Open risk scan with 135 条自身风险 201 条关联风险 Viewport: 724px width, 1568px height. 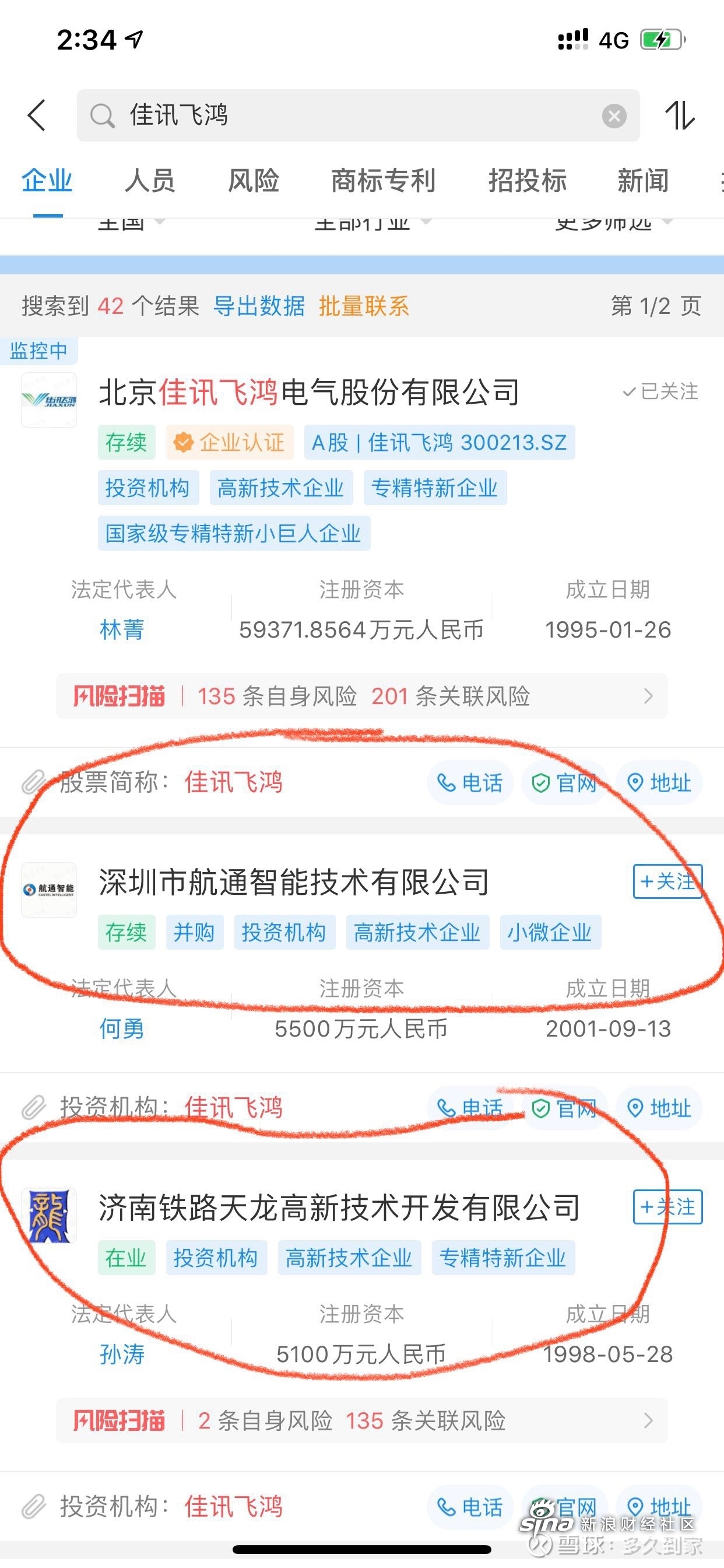click(x=361, y=696)
